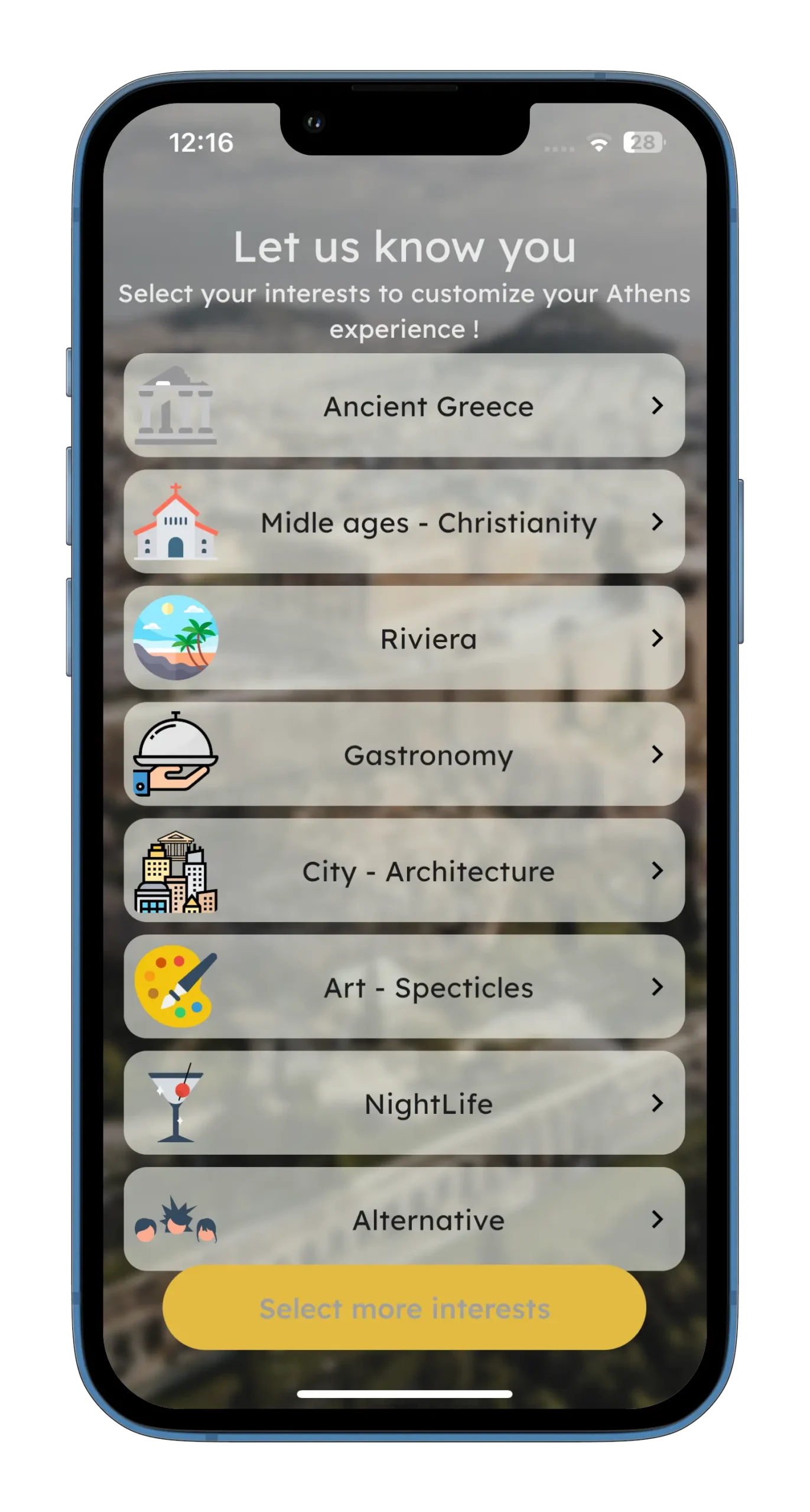The image size is (810, 1512).
Task: Open the Gastronomy category
Action: (x=404, y=755)
